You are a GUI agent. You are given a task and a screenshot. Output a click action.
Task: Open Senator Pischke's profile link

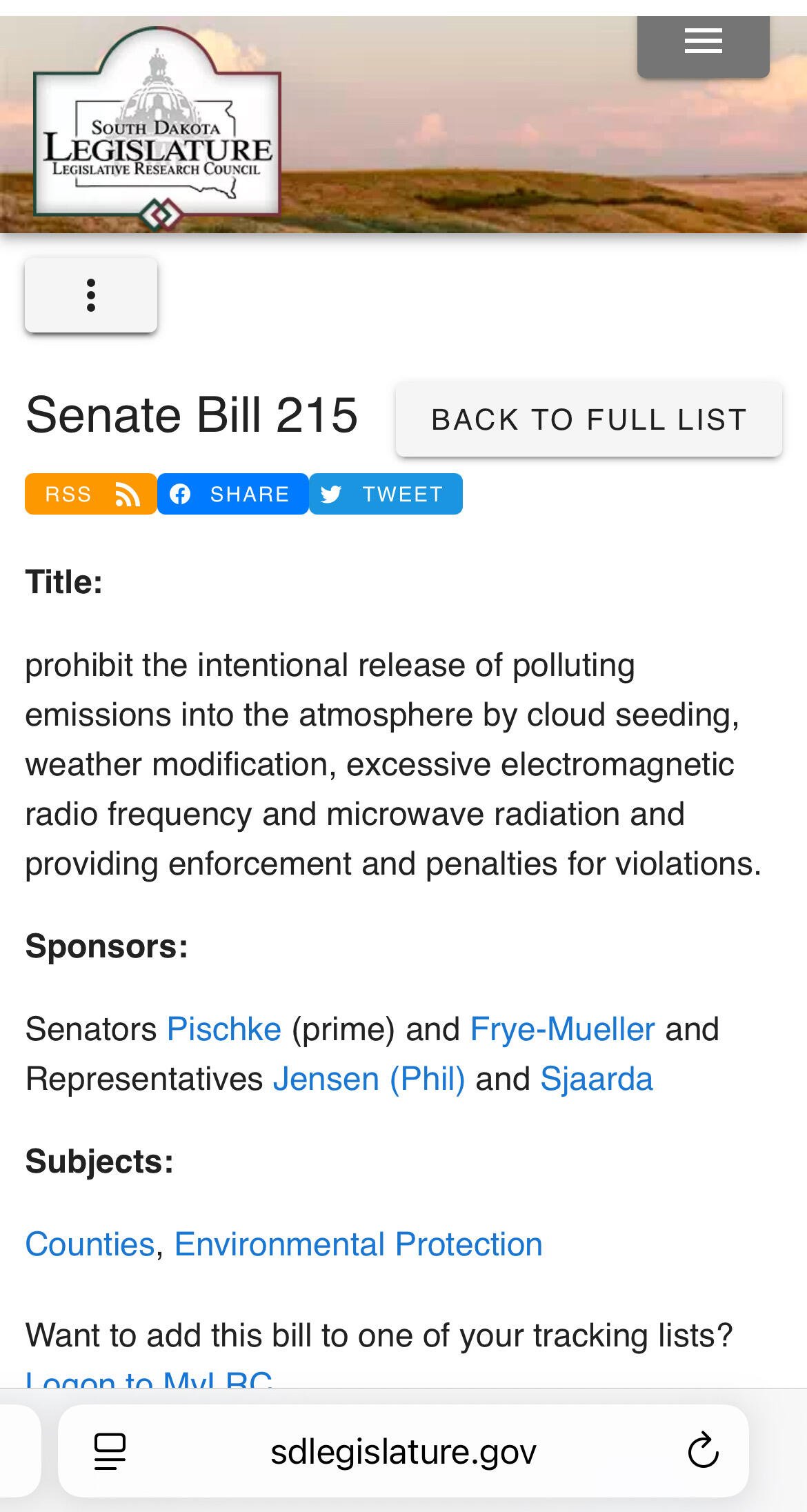pos(224,1029)
